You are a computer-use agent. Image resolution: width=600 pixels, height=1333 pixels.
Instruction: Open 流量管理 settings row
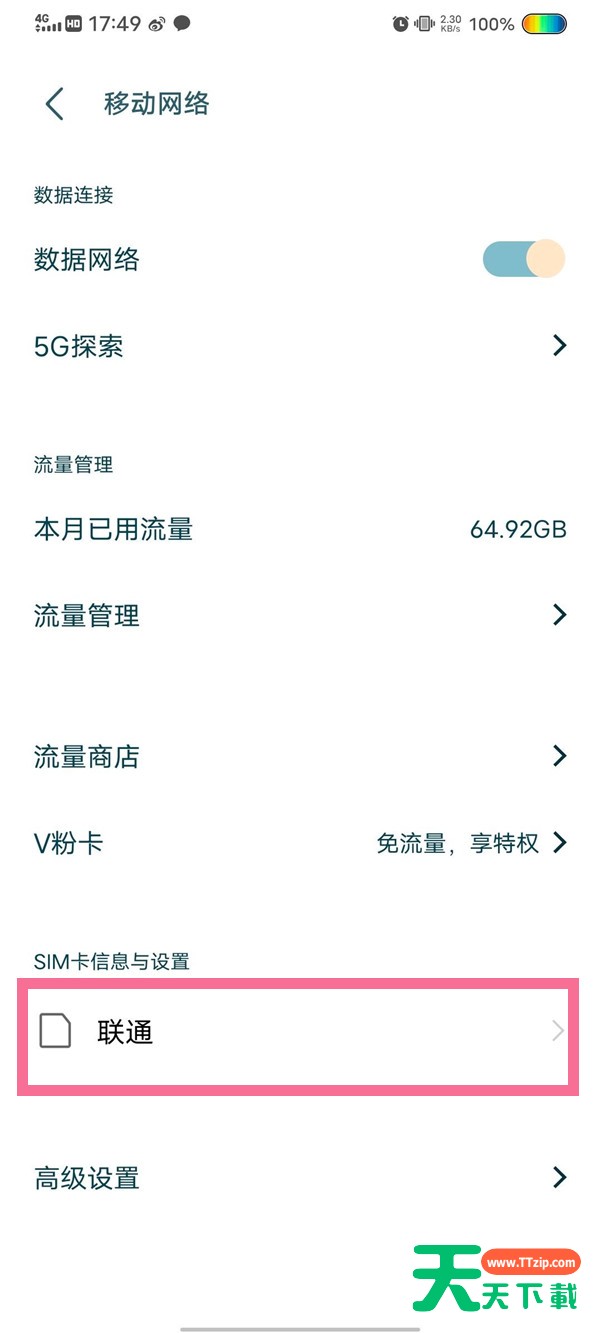[300, 615]
